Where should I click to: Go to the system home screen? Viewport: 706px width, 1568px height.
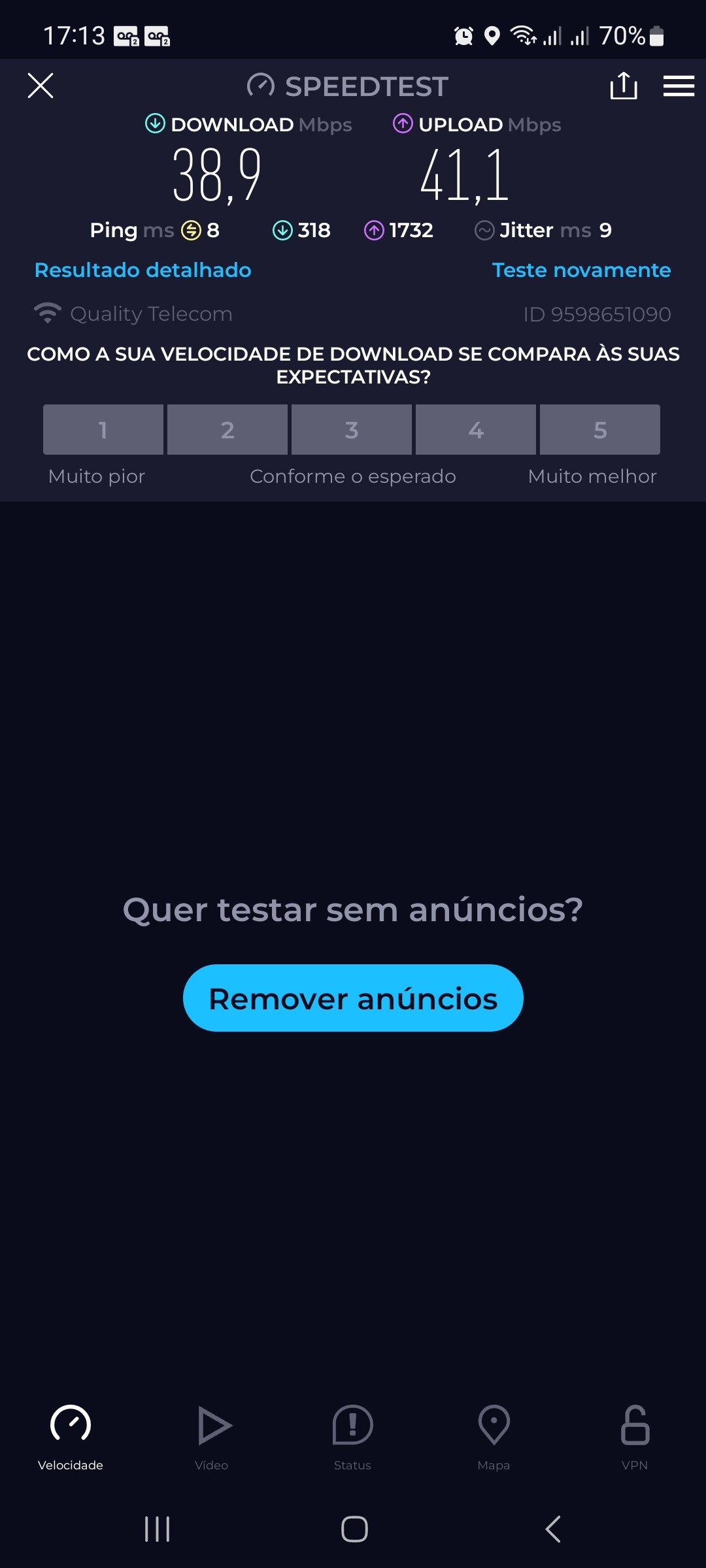(x=354, y=1529)
